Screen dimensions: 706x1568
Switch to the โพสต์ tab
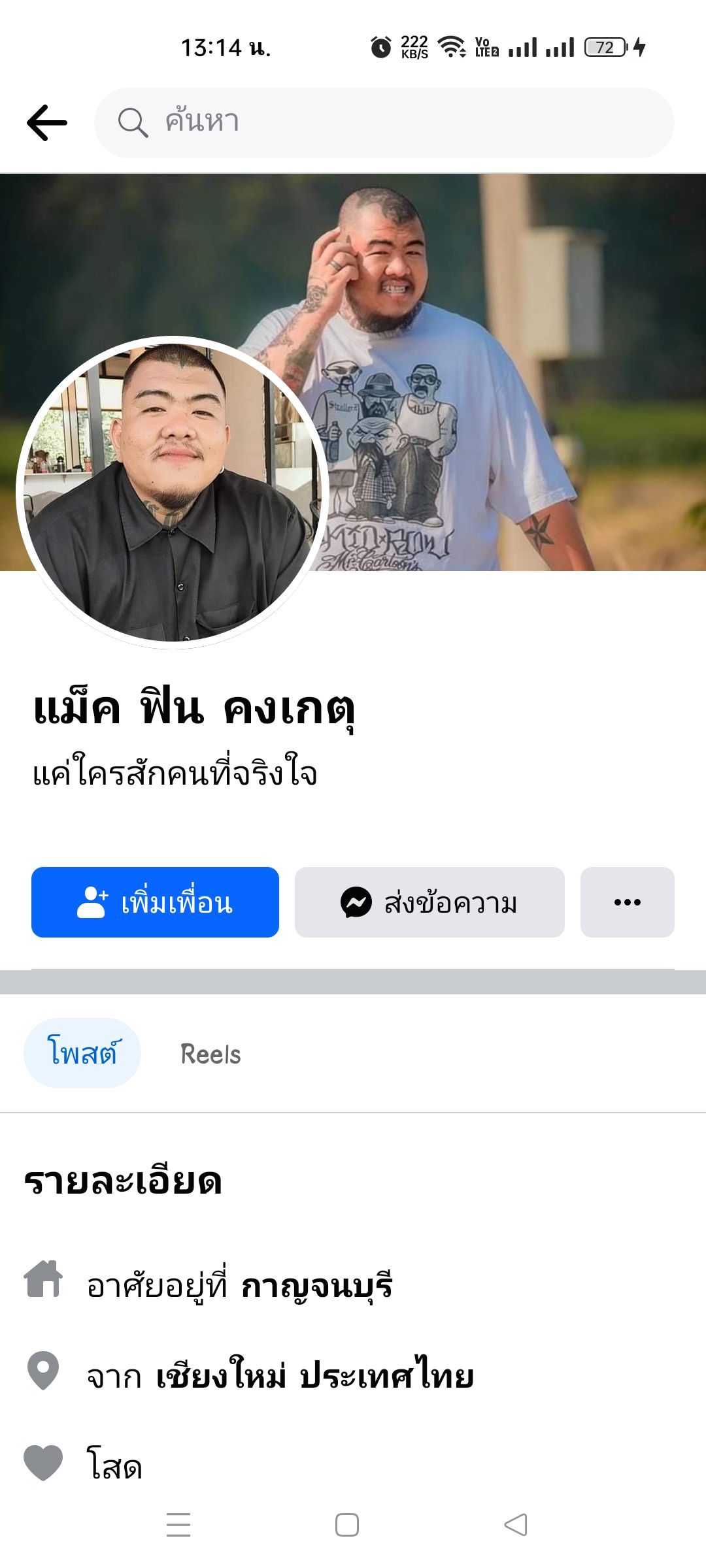[82, 1053]
